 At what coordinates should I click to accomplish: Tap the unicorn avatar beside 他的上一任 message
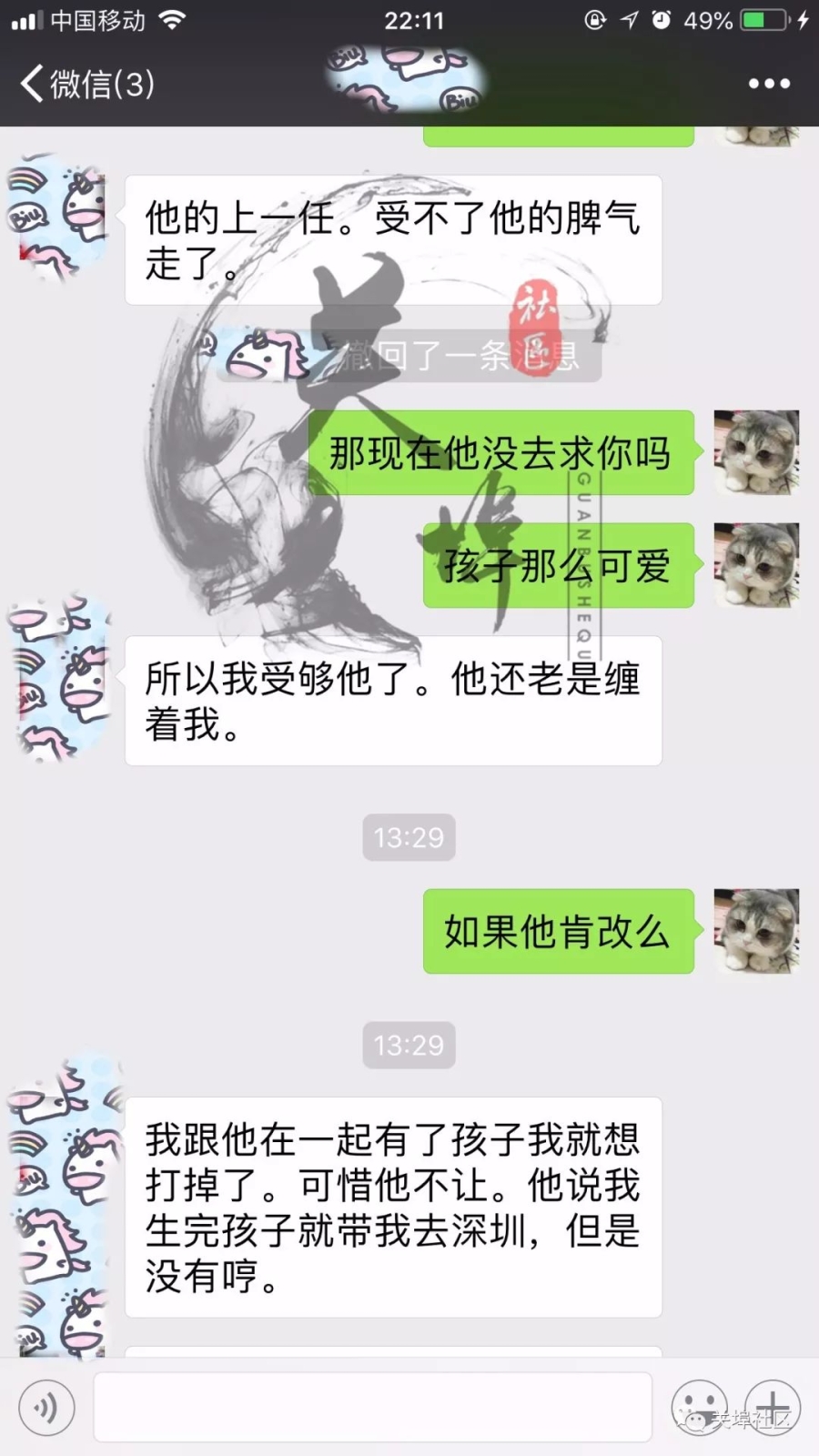pyautogui.click(x=57, y=217)
